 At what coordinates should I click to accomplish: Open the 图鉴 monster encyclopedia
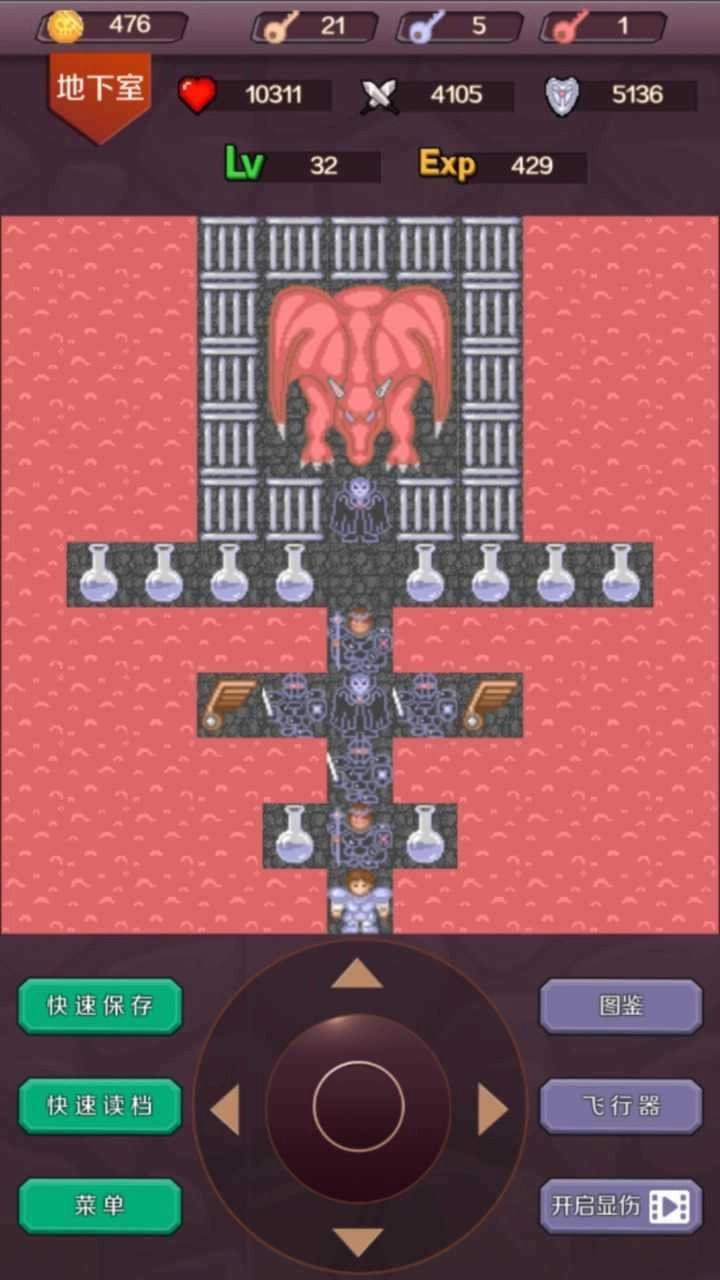click(x=620, y=1006)
